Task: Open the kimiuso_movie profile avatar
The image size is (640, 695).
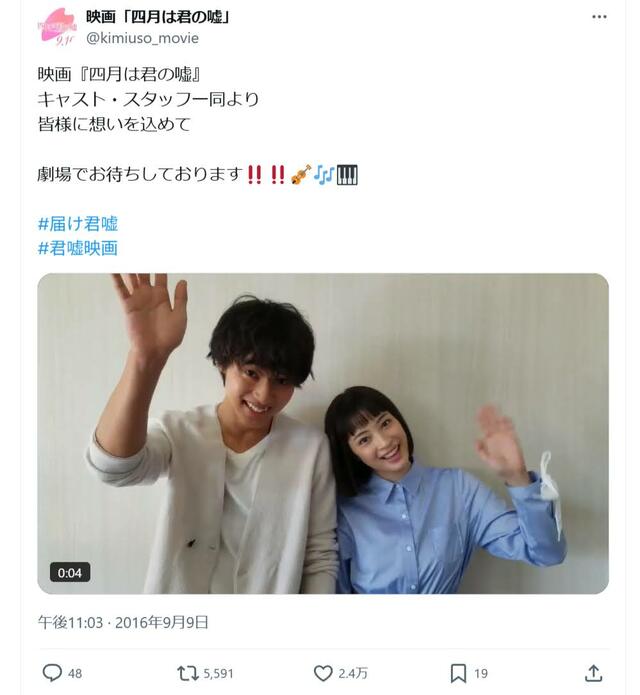Action: (x=57, y=27)
